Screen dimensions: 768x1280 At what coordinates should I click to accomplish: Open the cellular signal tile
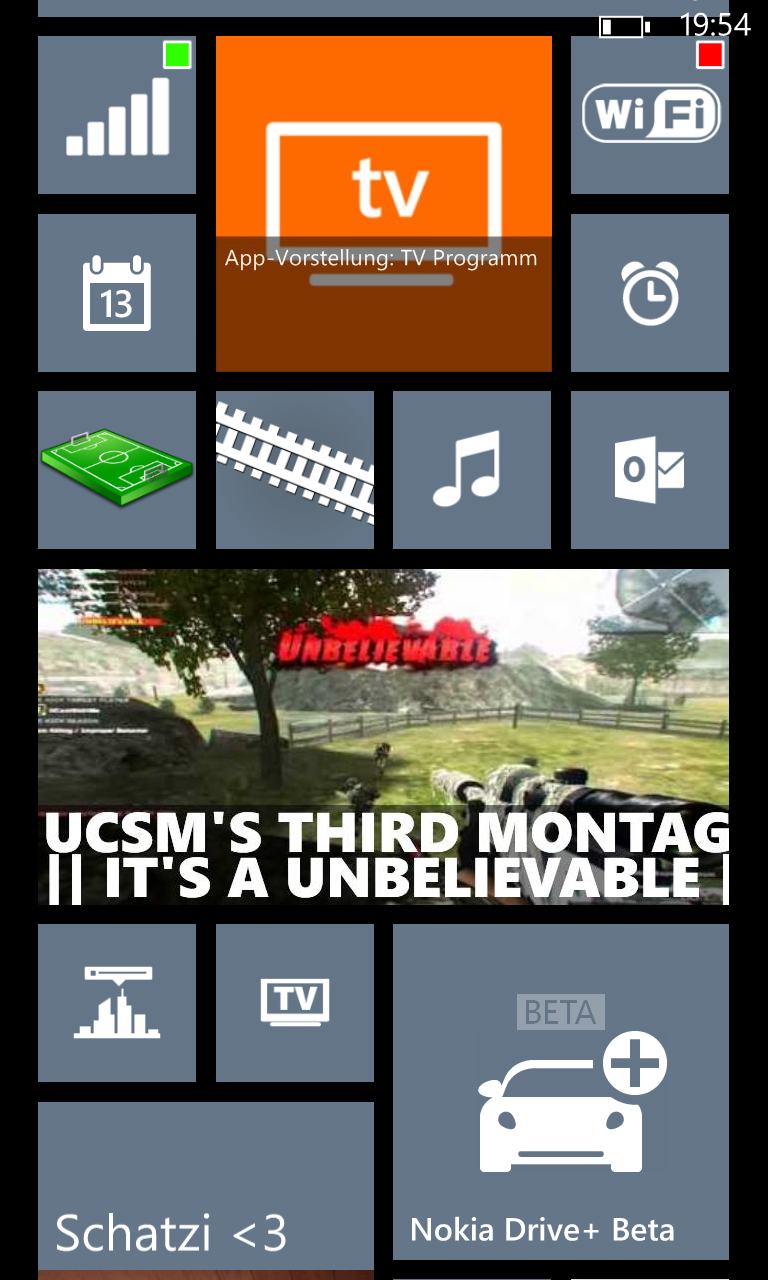(x=117, y=115)
